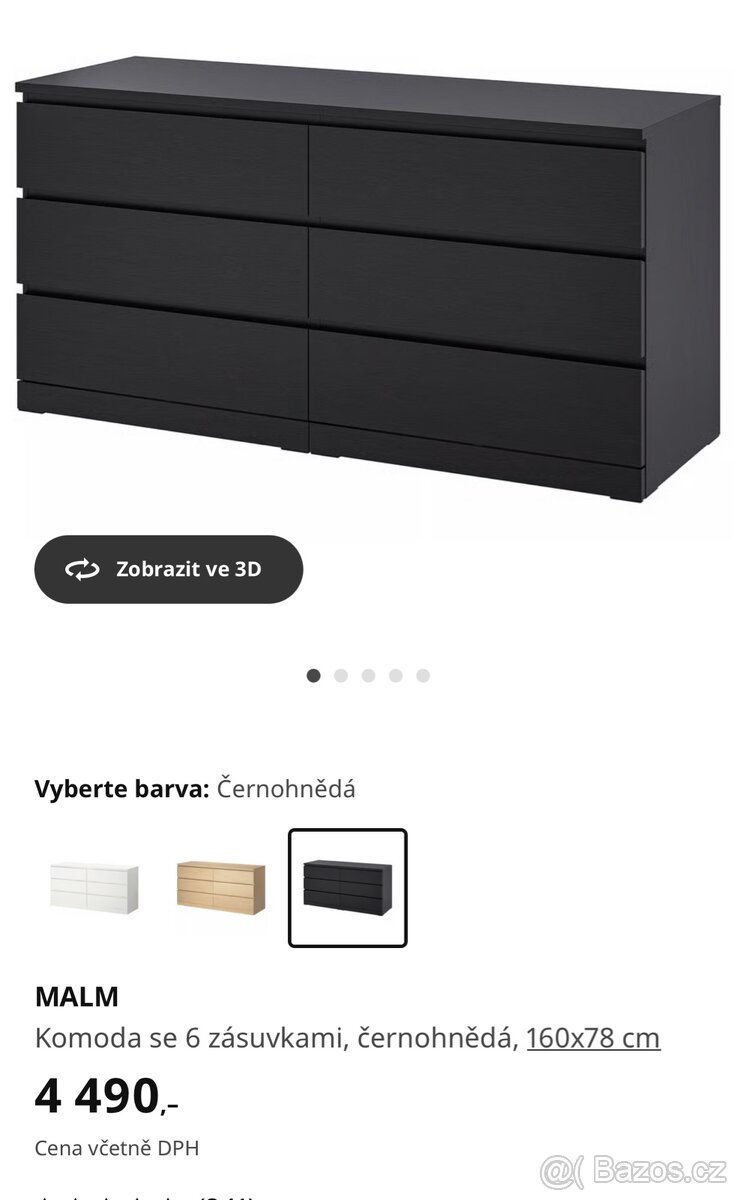Select the black-brown color variant
The image size is (737, 1200).
coord(347,887)
